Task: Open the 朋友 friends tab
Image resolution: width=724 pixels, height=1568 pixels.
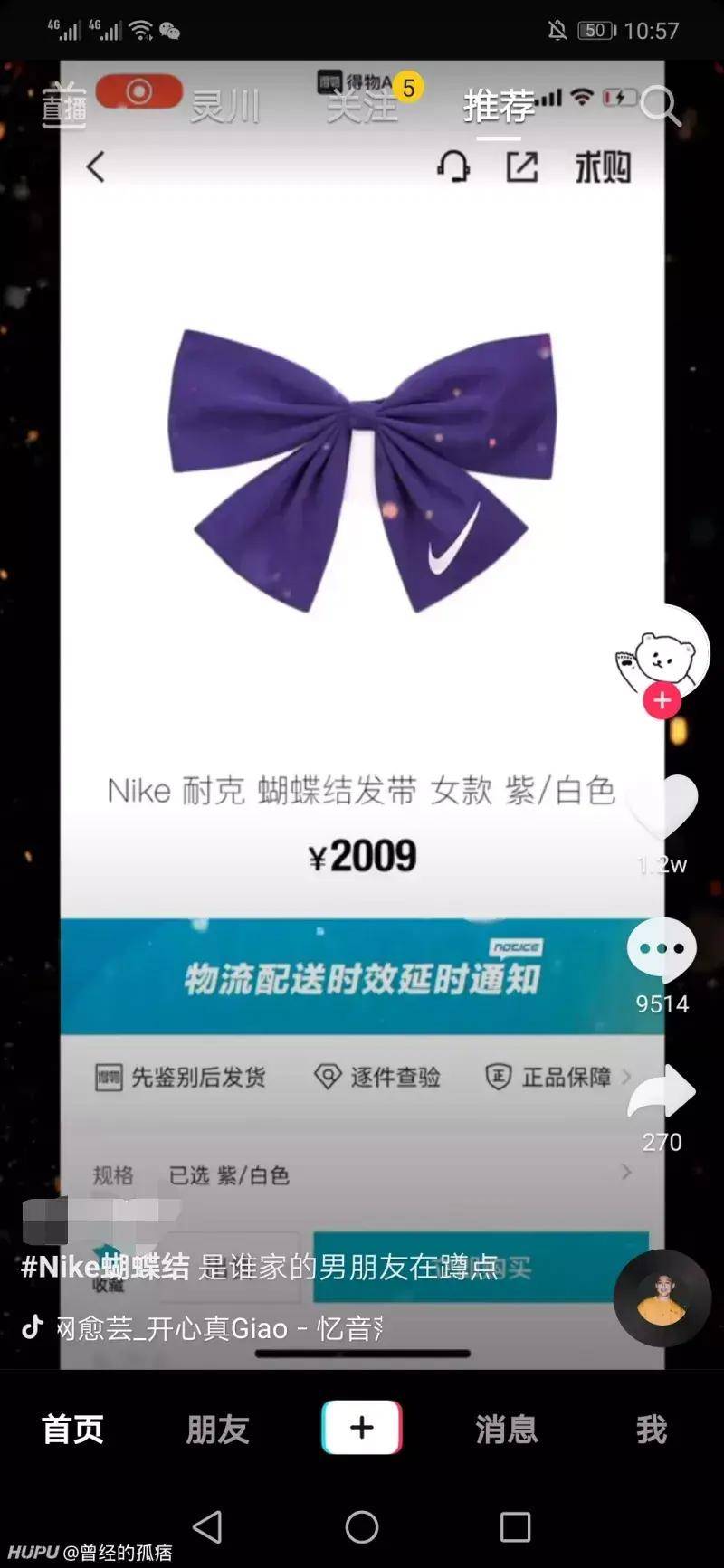Action: click(217, 1429)
